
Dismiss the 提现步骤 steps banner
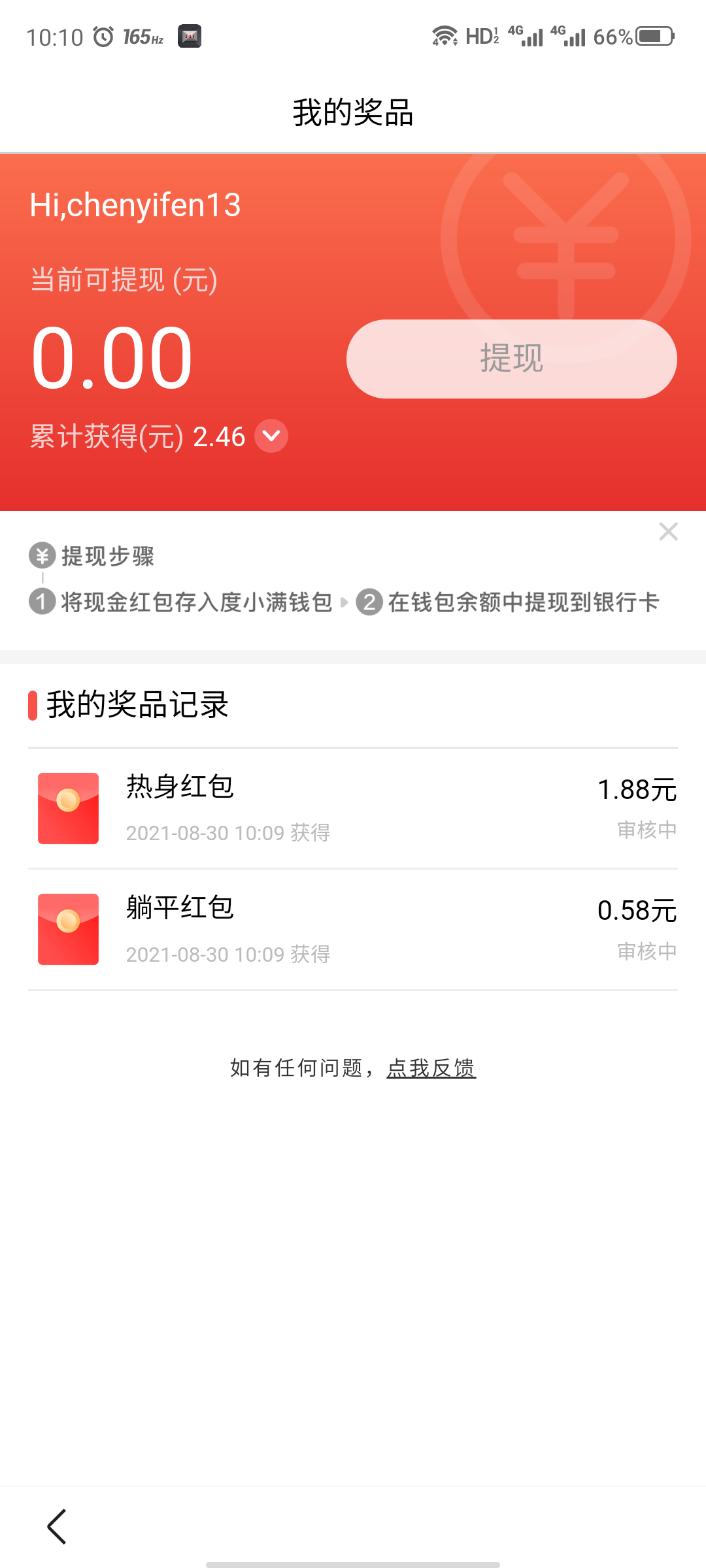point(668,531)
